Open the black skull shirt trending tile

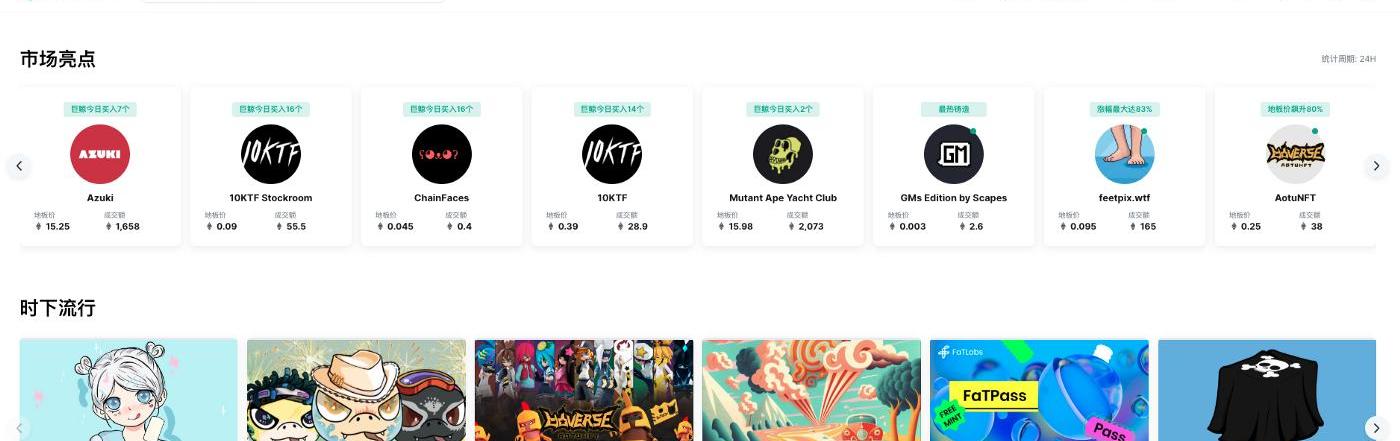[x=1267, y=391]
